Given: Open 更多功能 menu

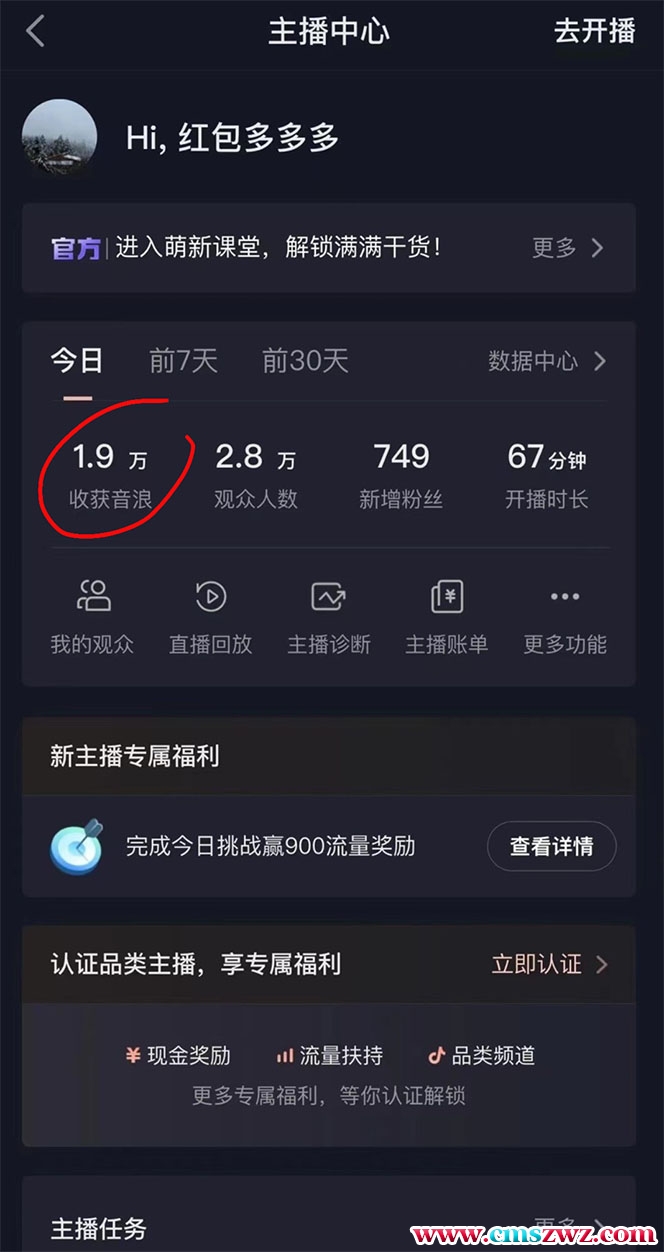Looking at the screenshot, I should (x=565, y=618).
